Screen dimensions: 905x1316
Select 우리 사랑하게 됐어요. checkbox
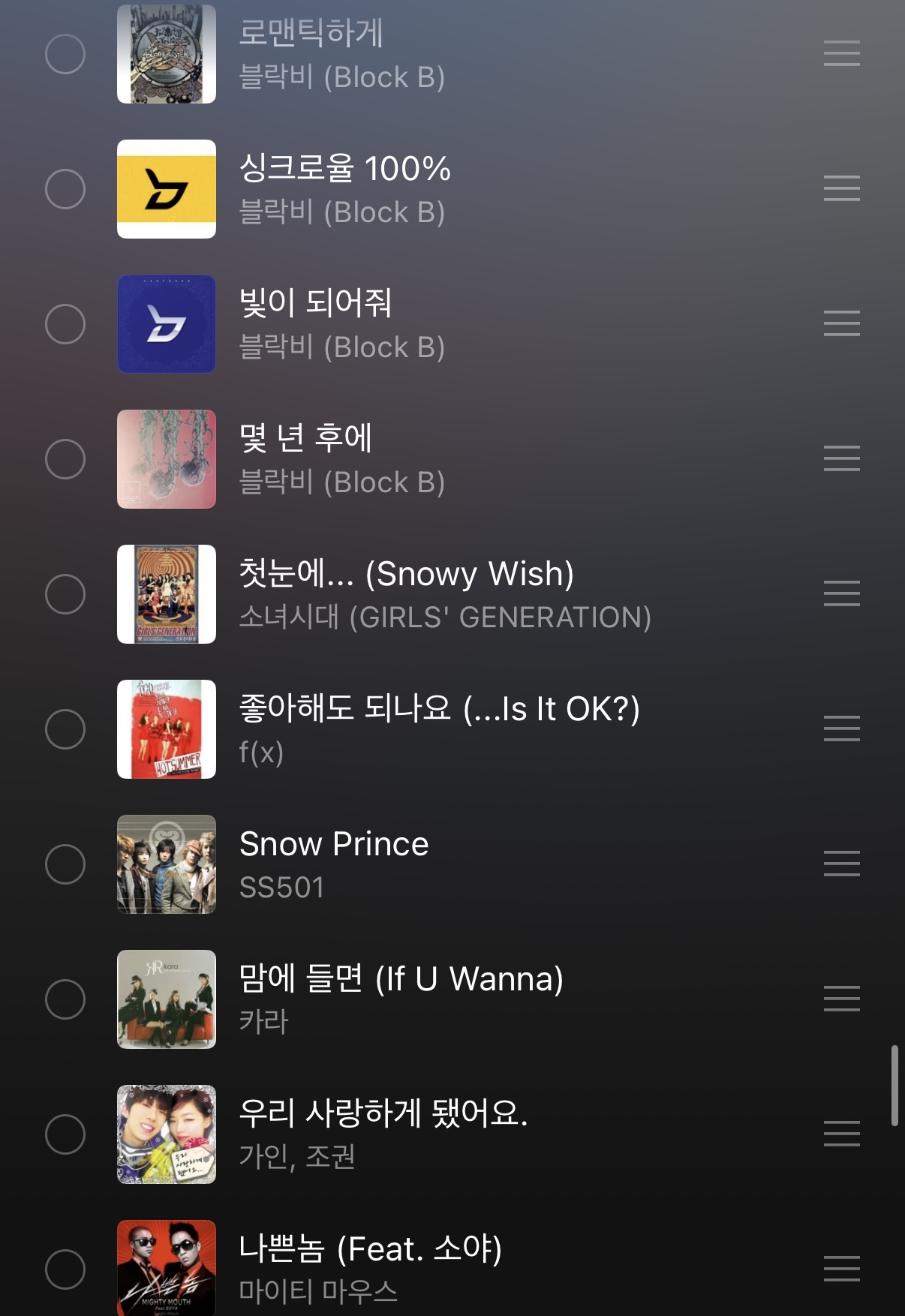[65, 1134]
